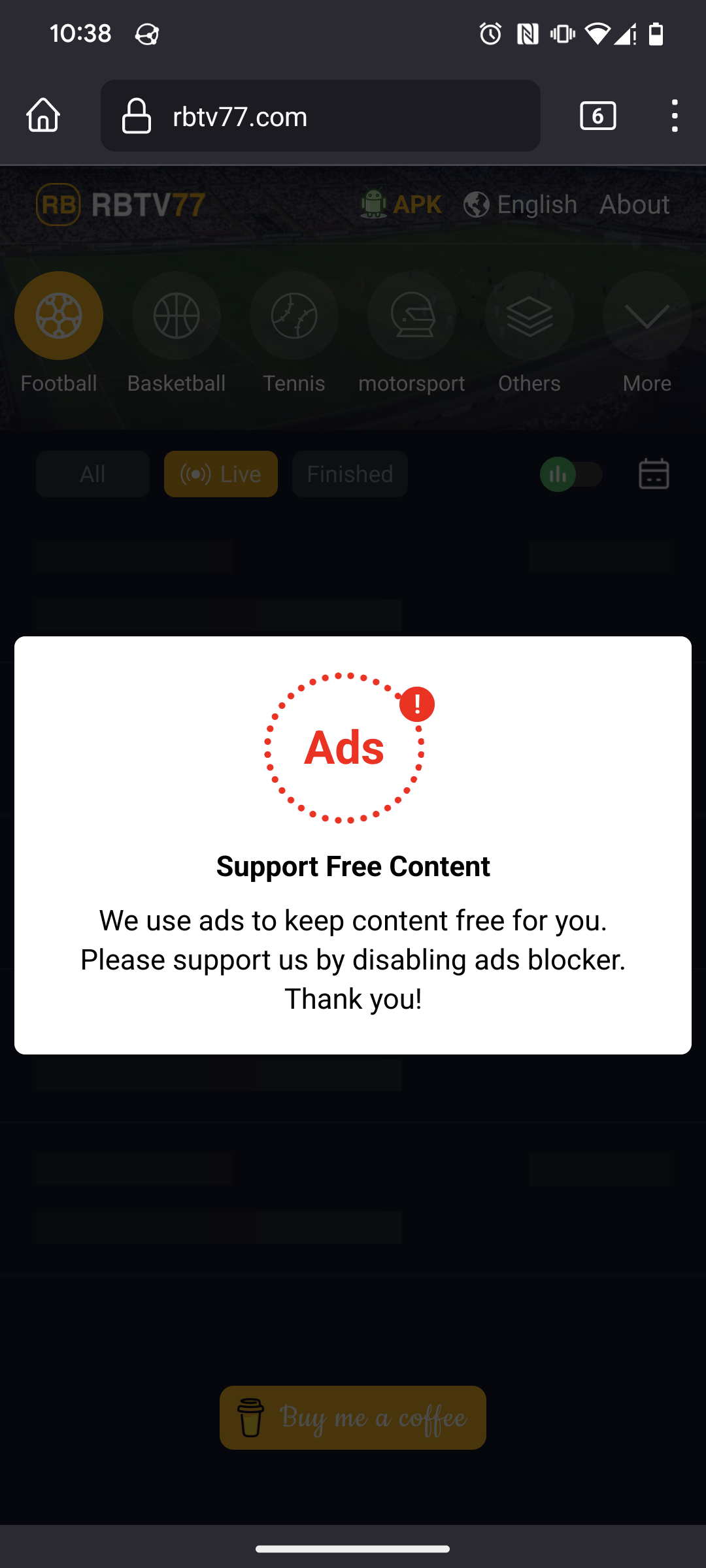Select the Football category
706x1568 pixels.
coord(59,316)
